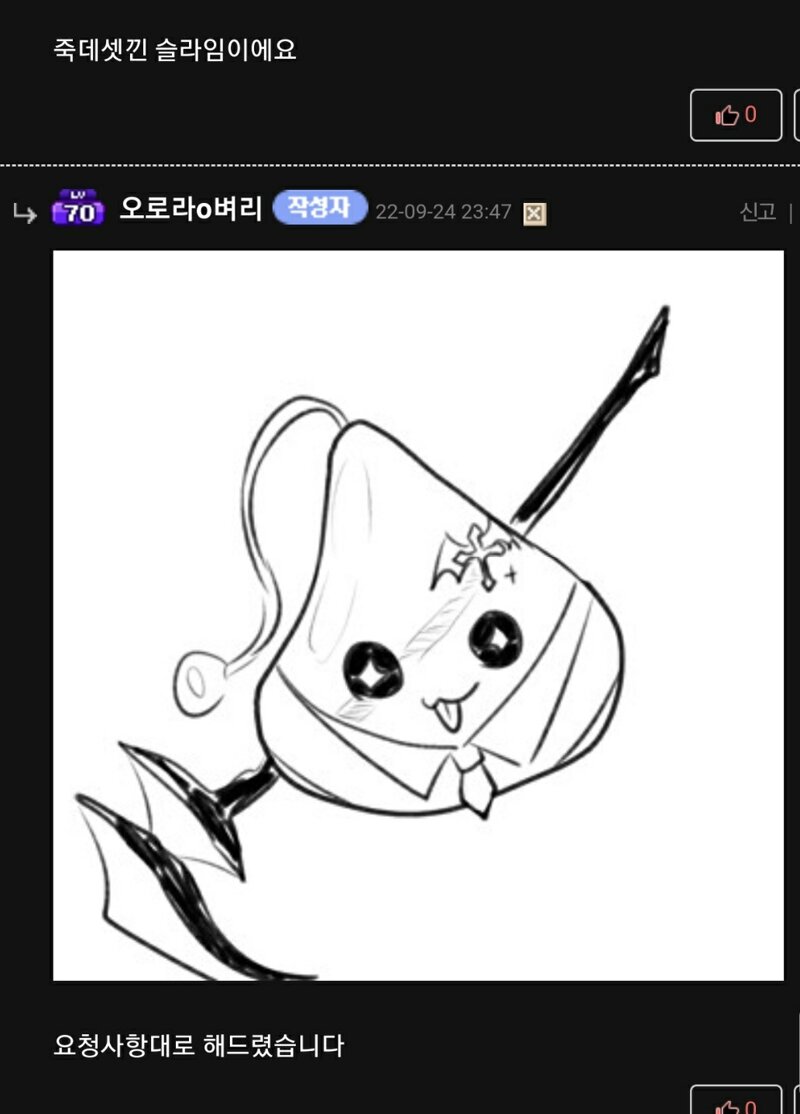Open the attached slime drawing image
This screenshot has width=800, height=1114.
tap(418, 615)
